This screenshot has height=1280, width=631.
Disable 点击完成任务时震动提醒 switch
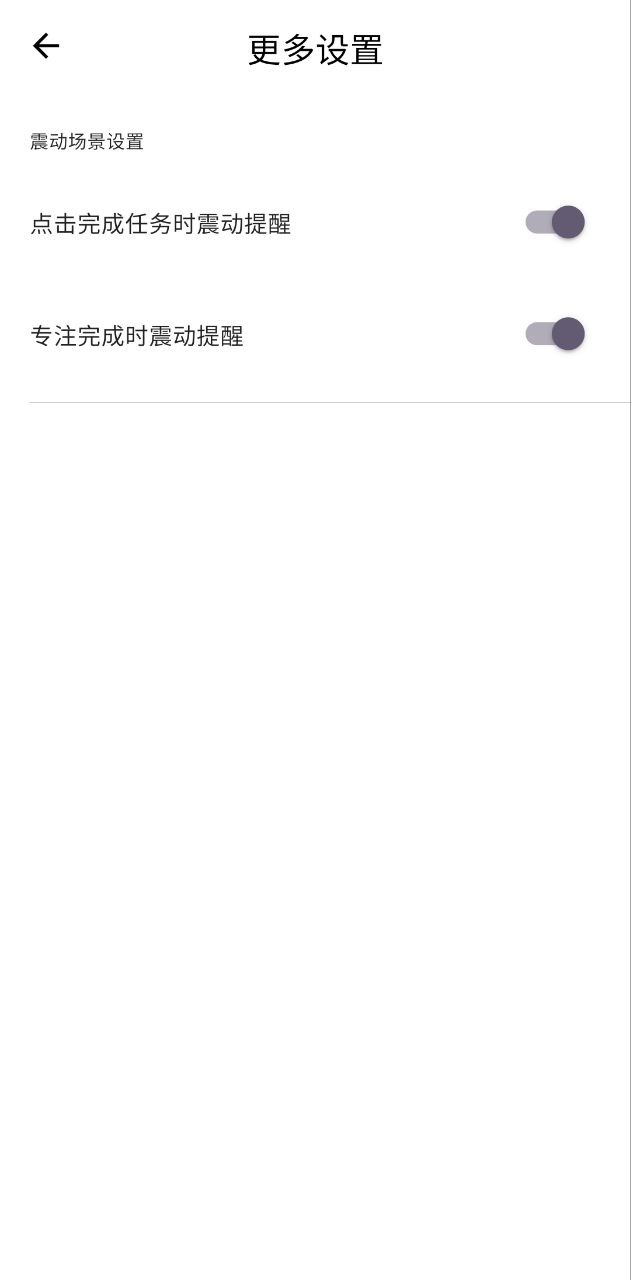pos(555,222)
